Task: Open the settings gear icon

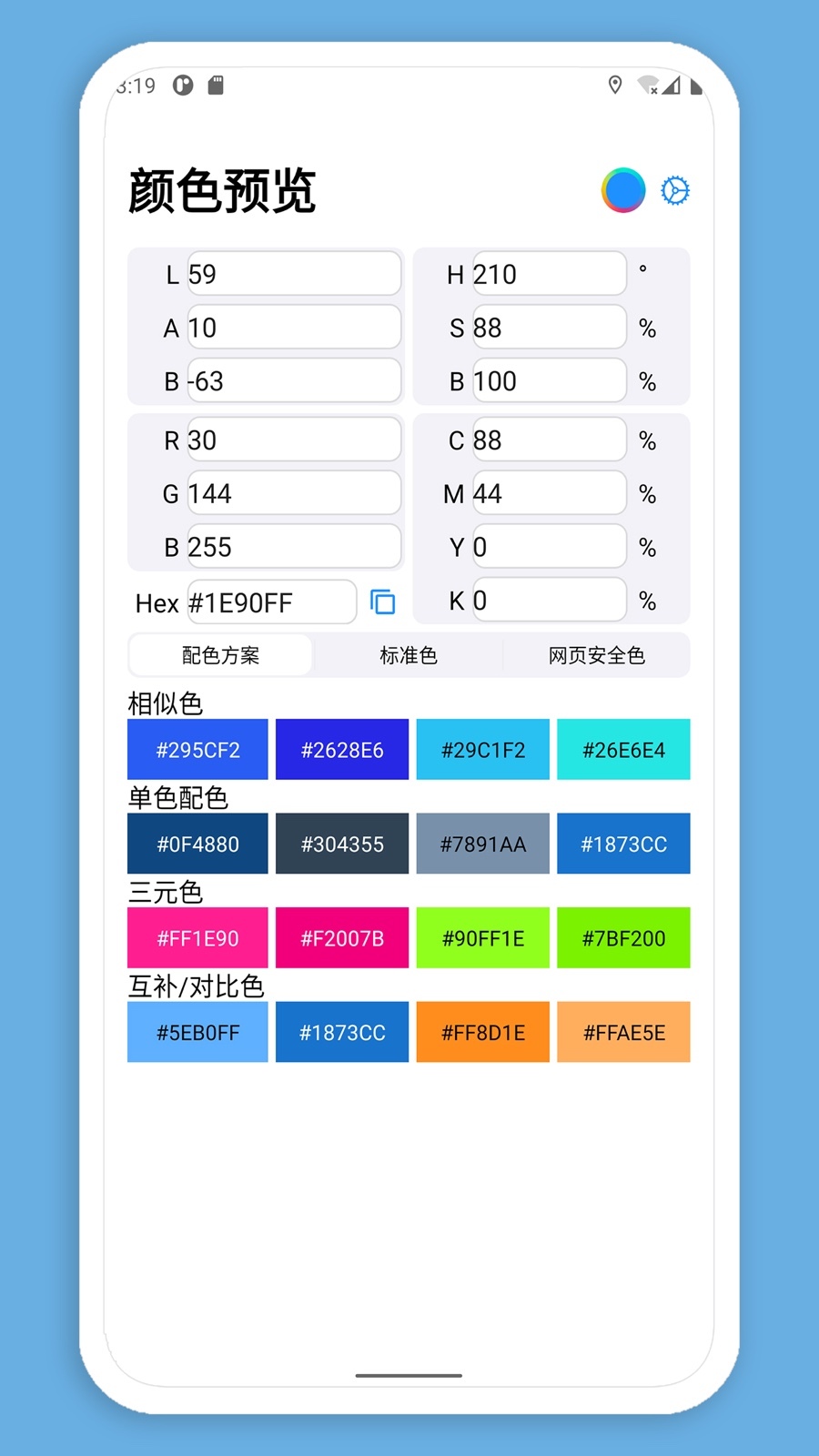Action: pos(675,190)
